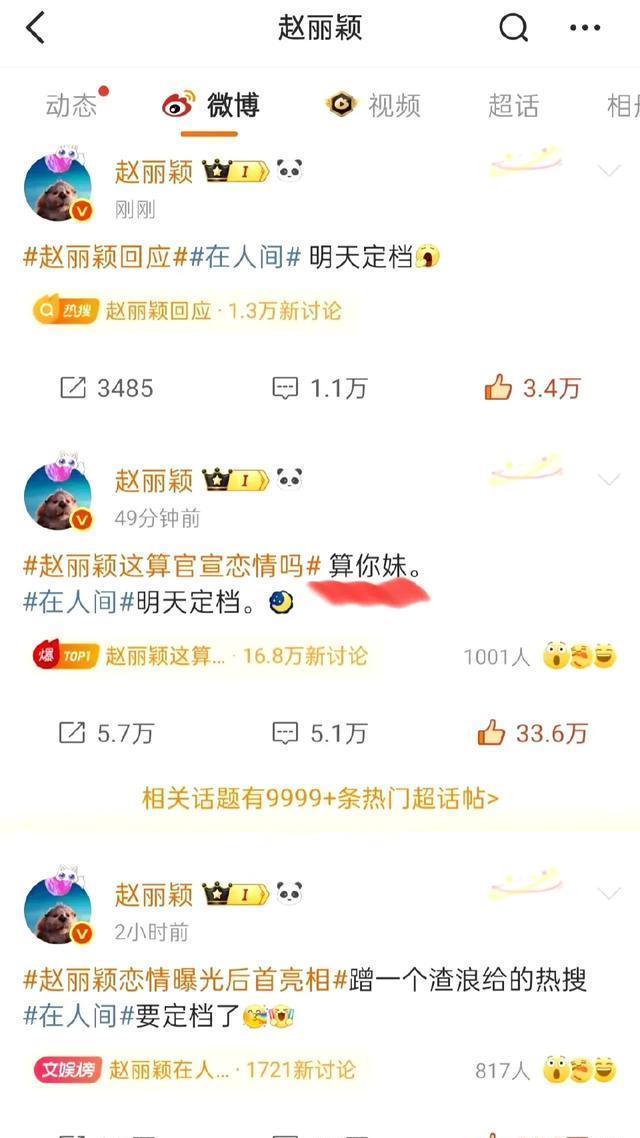Open search on profile page

[513, 28]
